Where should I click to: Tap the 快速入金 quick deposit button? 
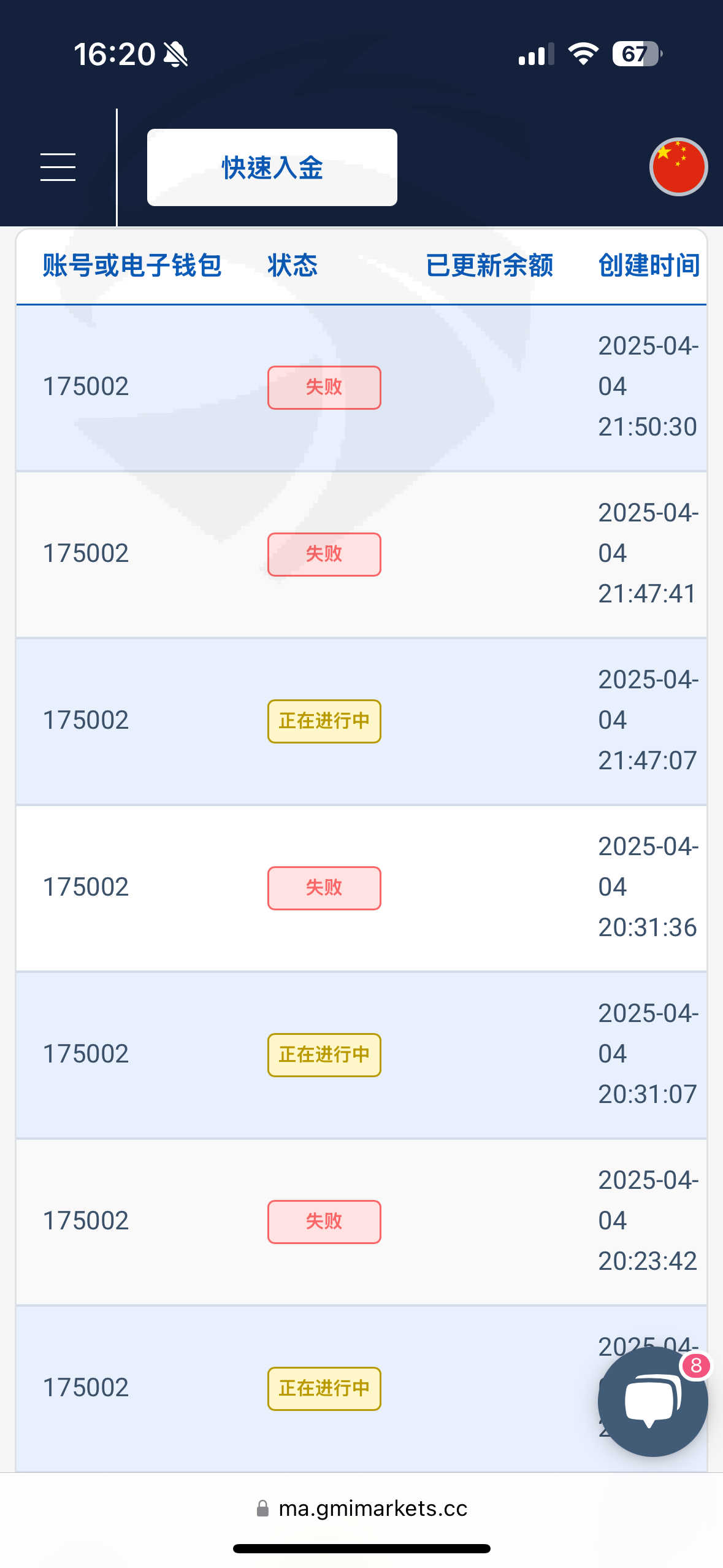click(x=272, y=167)
